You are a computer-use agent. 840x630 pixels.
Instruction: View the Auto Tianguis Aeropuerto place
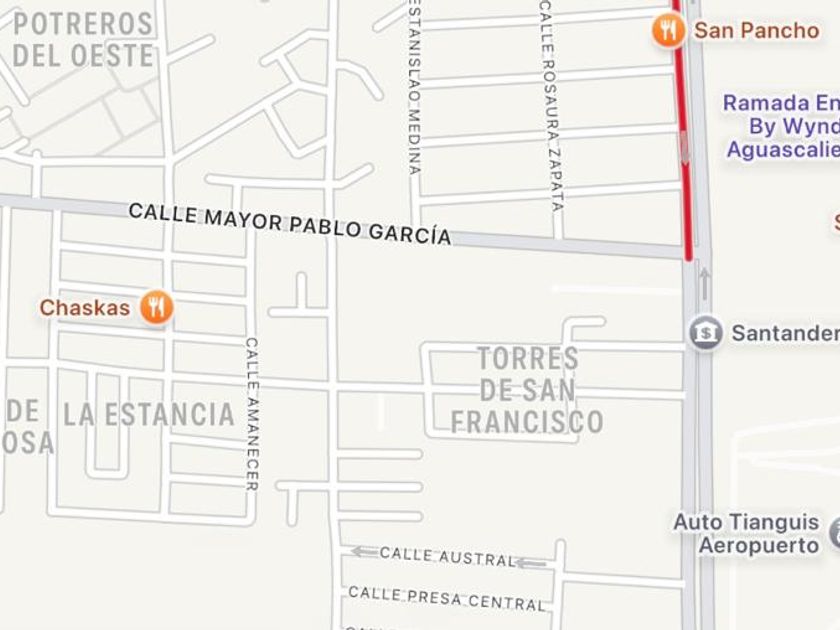[x=745, y=534]
